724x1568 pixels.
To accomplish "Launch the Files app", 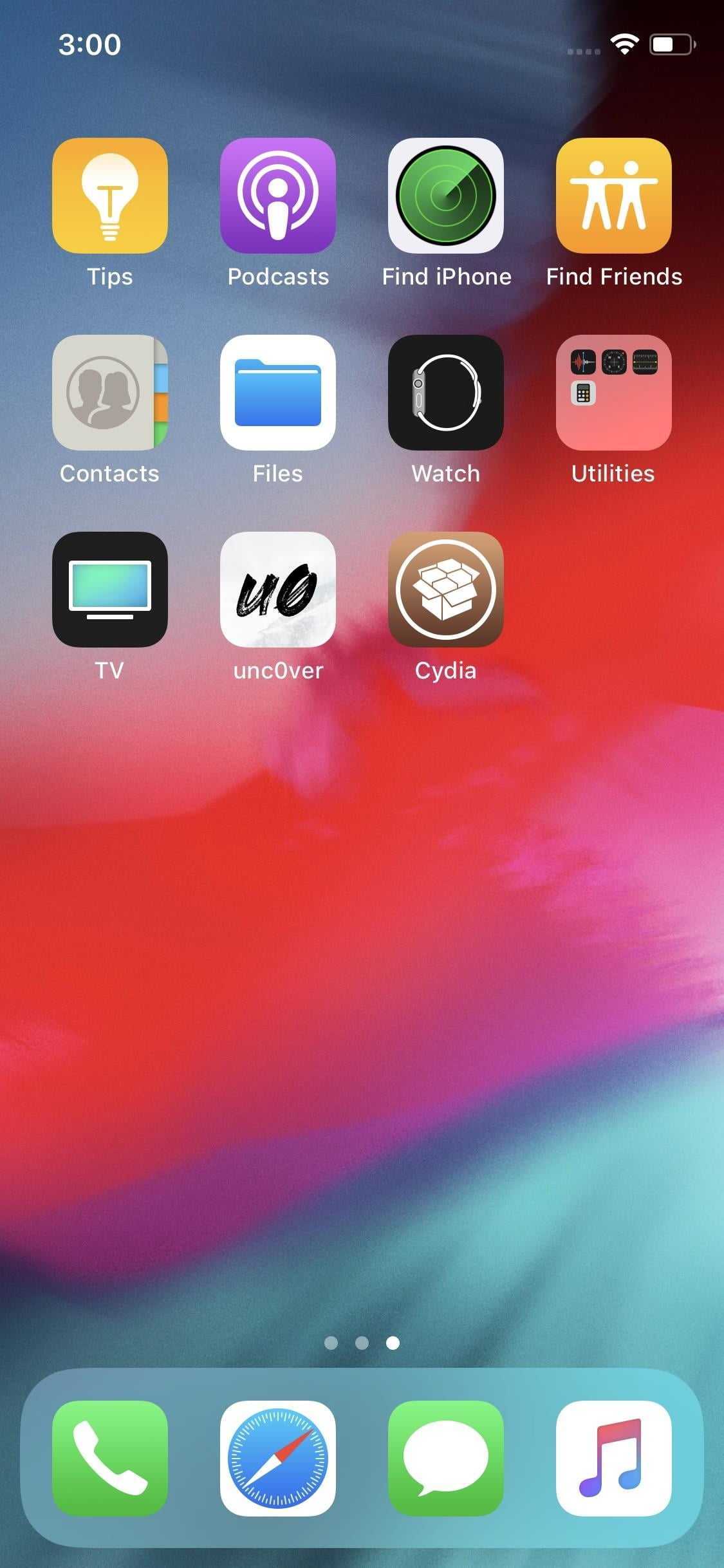I will click(278, 393).
